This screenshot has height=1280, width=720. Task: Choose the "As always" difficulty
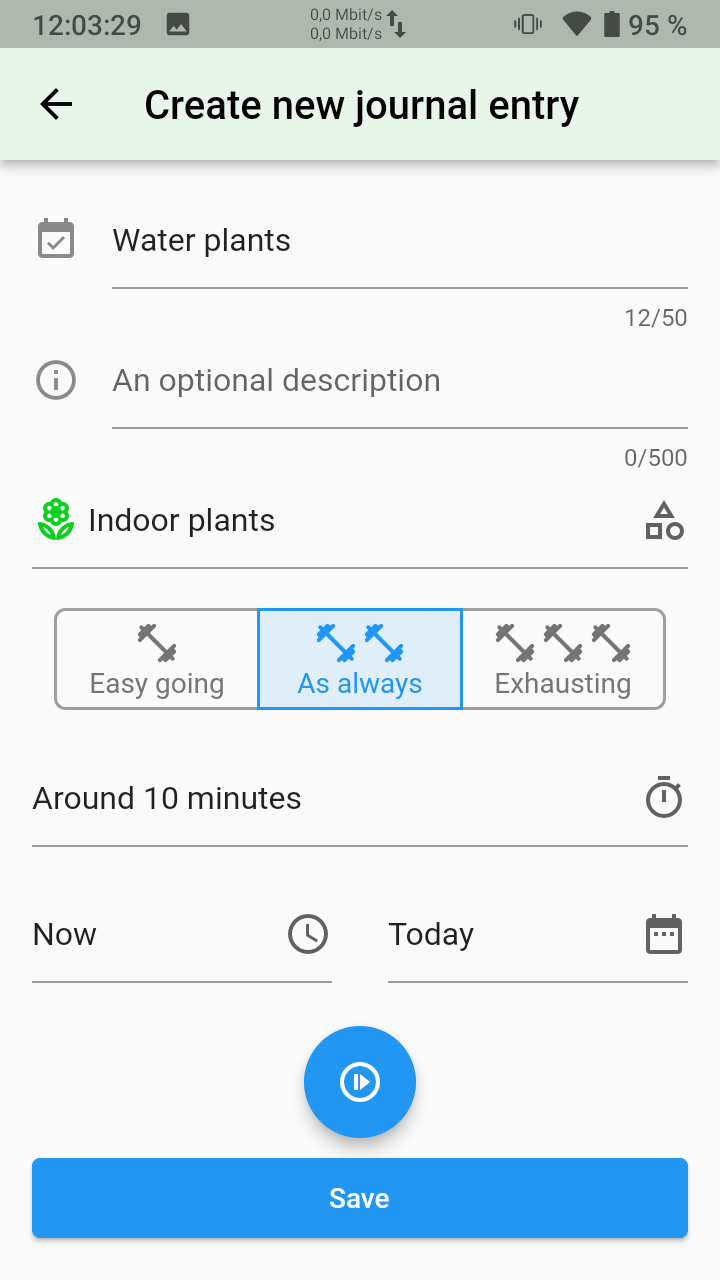(x=360, y=659)
